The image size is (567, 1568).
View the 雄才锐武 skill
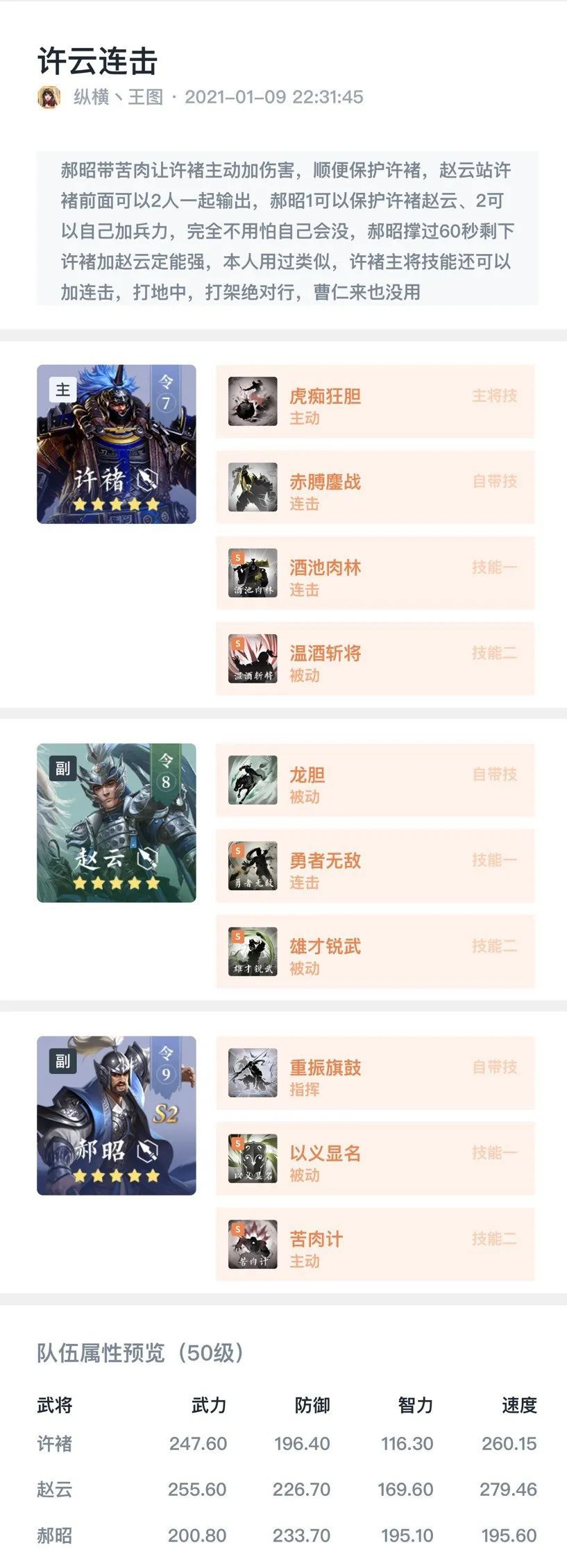(375, 952)
